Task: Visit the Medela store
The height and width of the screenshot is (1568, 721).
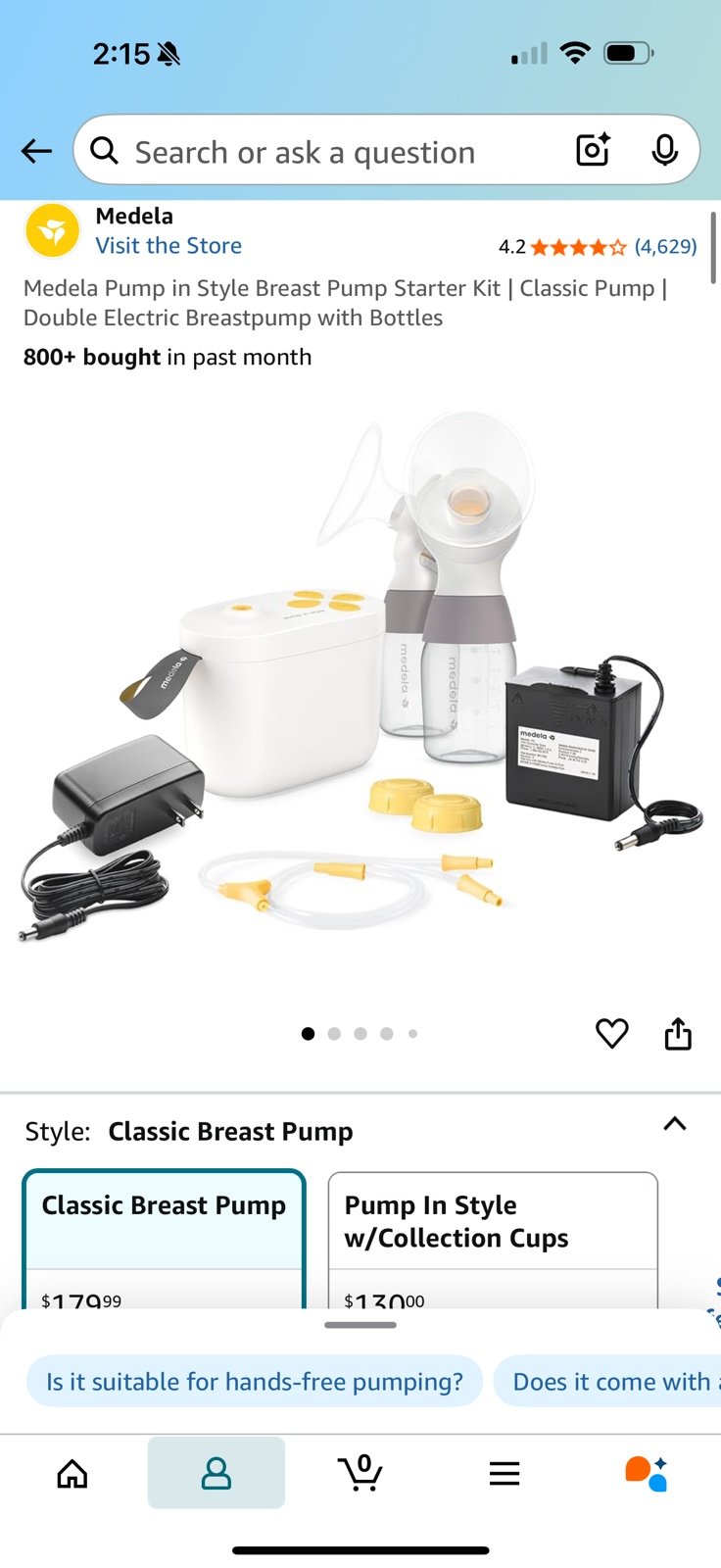Action: click(x=168, y=246)
